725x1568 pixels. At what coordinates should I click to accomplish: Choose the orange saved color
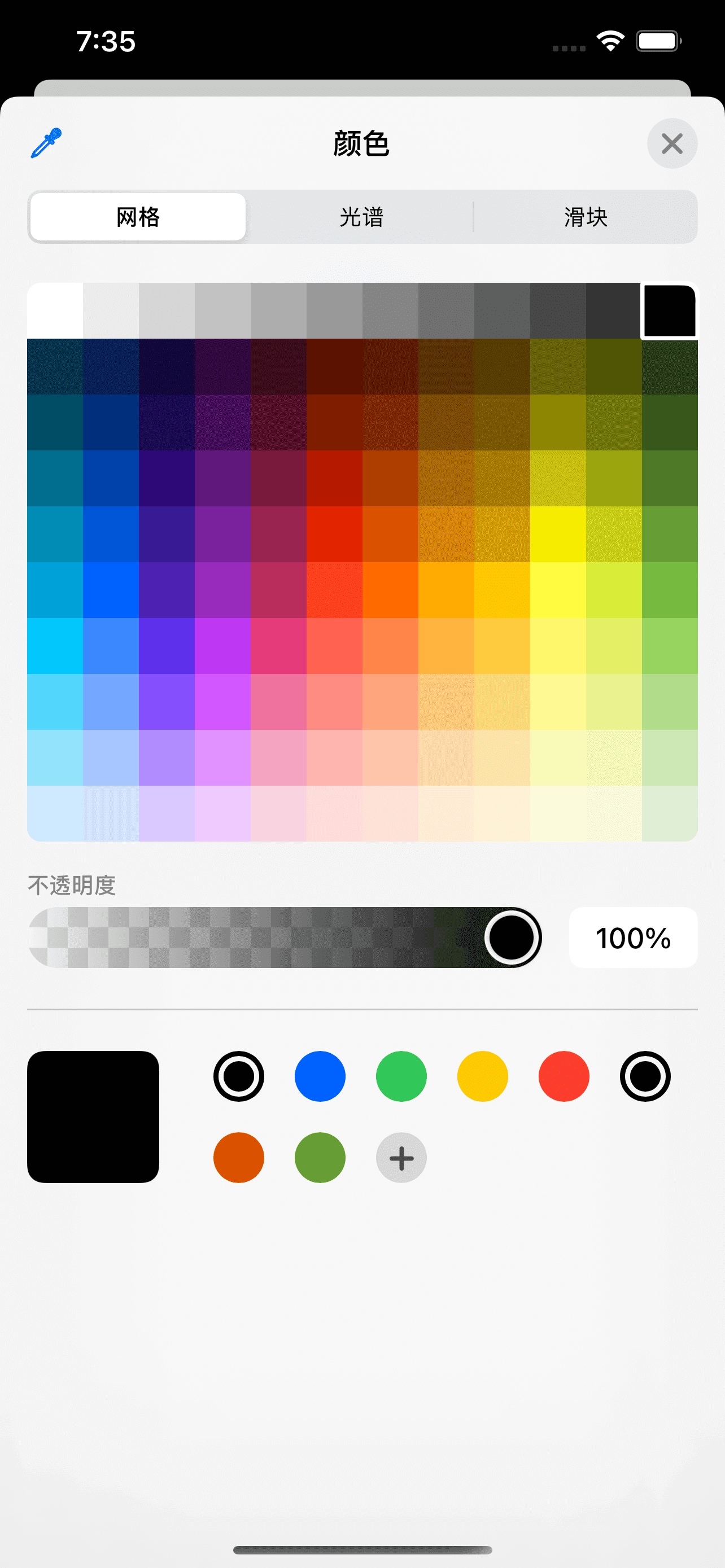coord(239,1158)
